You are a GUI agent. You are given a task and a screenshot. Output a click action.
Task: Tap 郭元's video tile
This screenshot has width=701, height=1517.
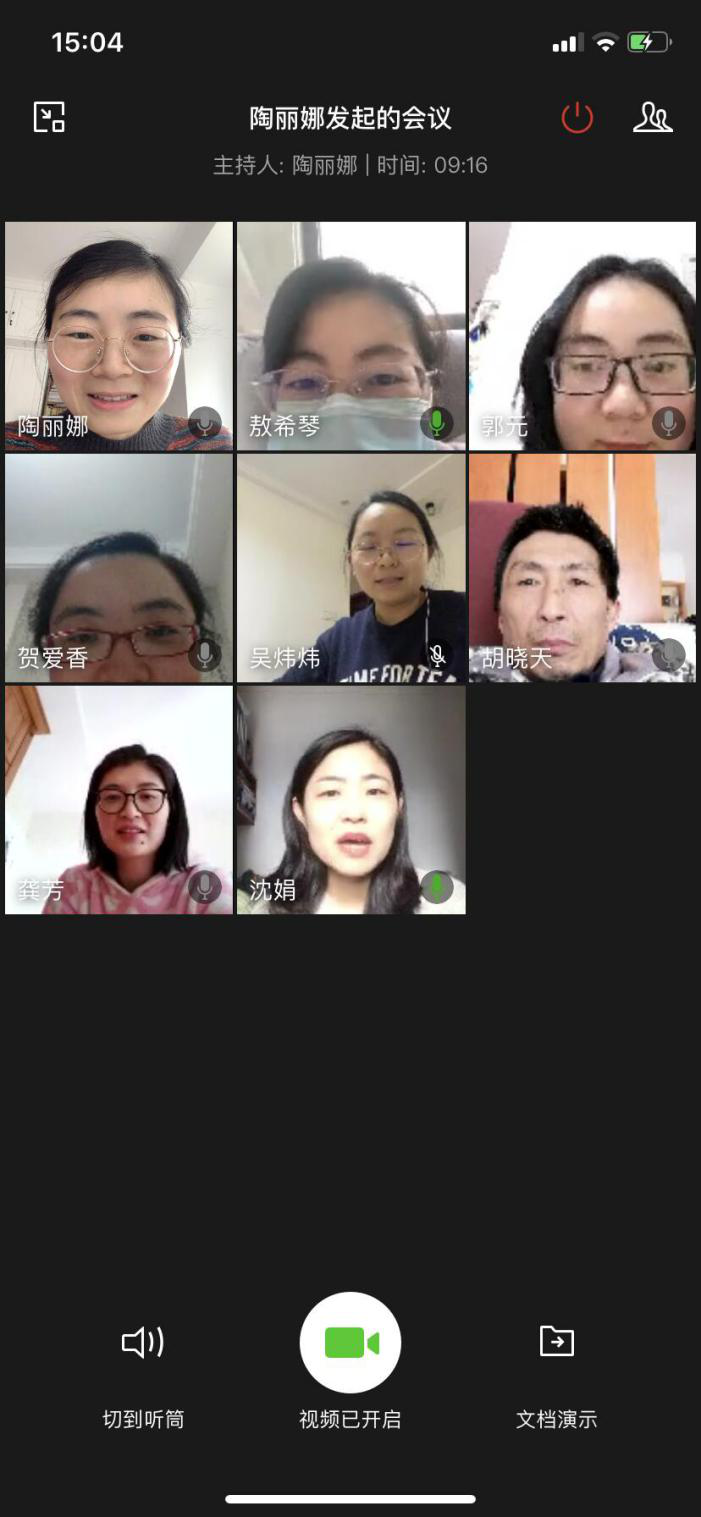pyautogui.click(x=582, y=336)
